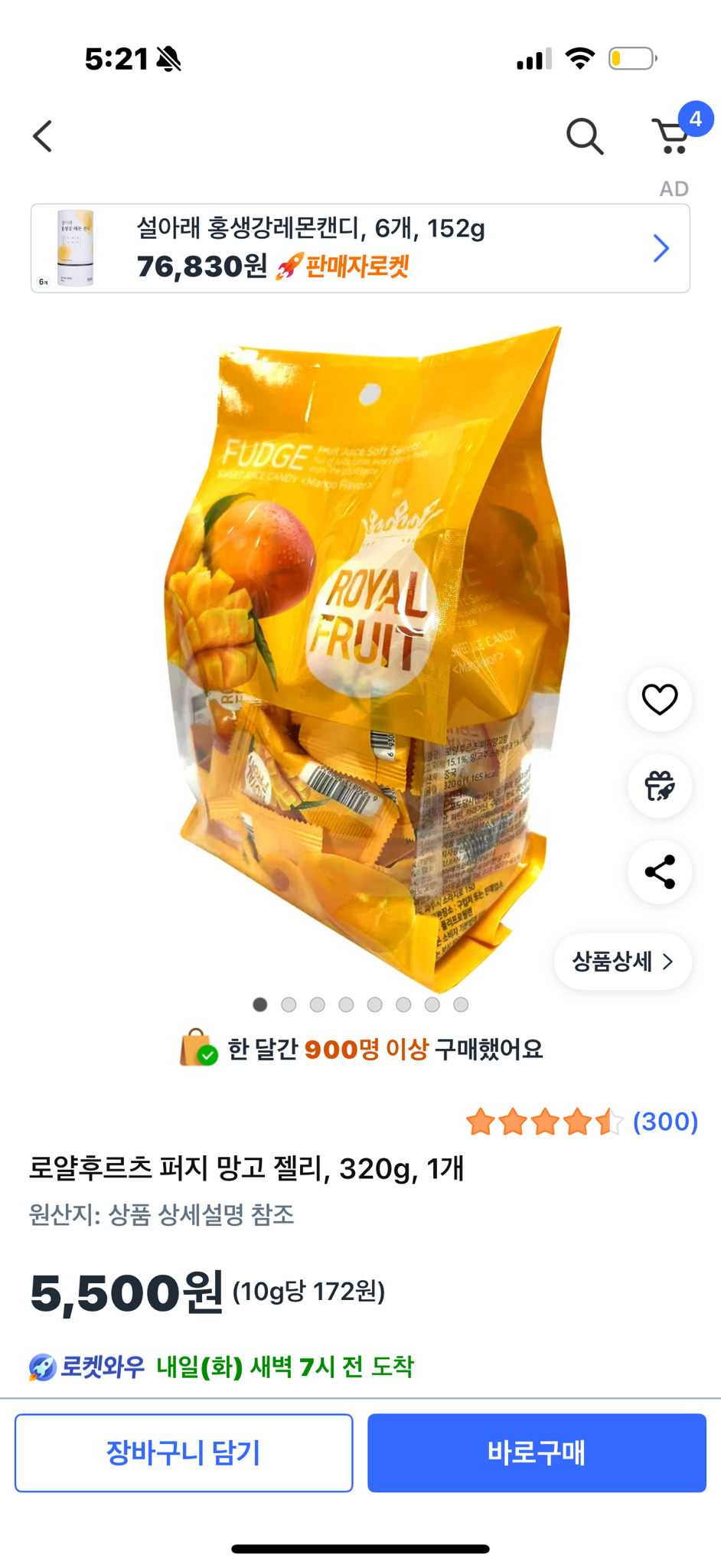Share this product via the share icon
The height and width of the screenshot is (1568, 721).
pyautogui.click(x=659, y=872)
